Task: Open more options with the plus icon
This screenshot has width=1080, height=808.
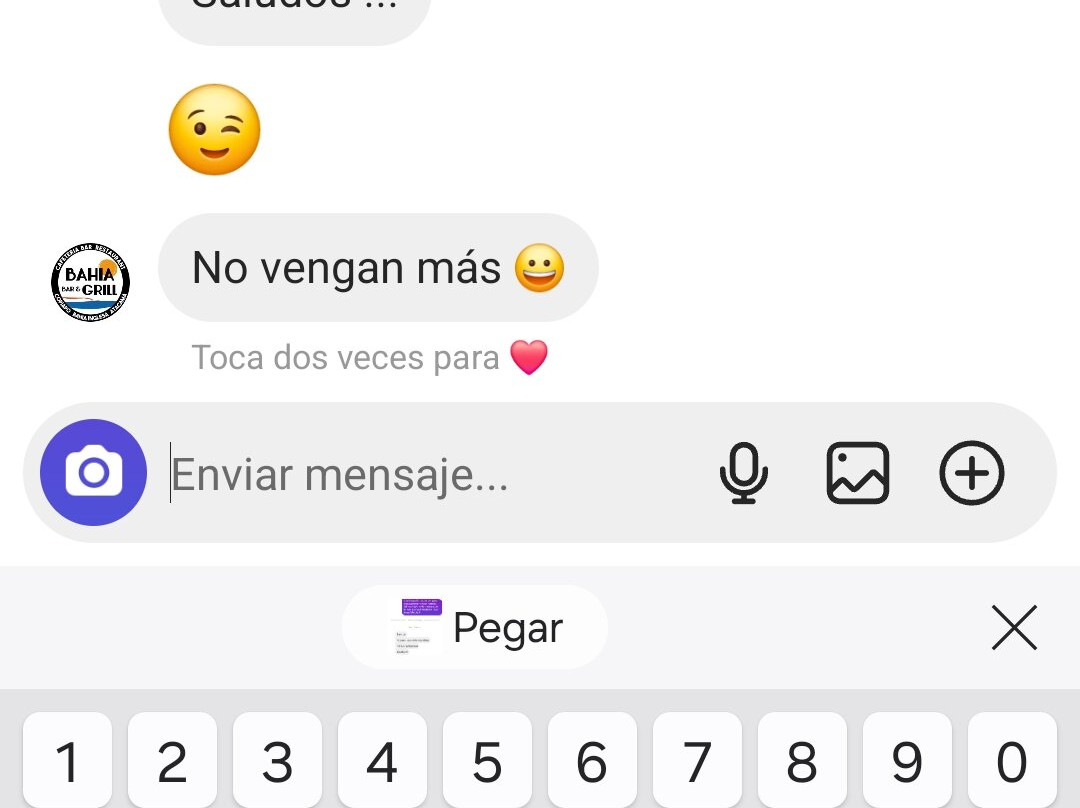Action: 971,473
